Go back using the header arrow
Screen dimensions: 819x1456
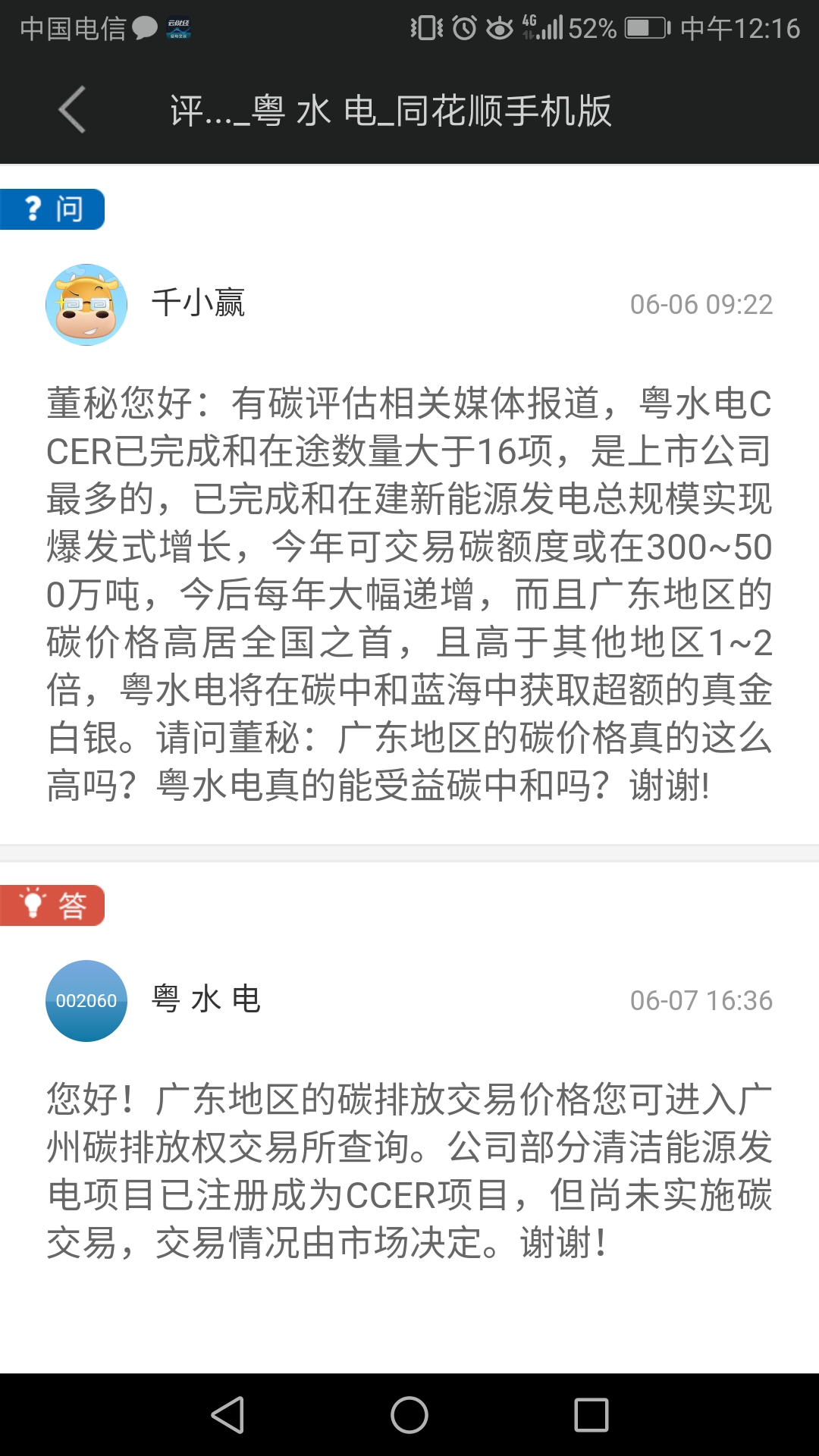pyautogui.click(x=73, y=110)
